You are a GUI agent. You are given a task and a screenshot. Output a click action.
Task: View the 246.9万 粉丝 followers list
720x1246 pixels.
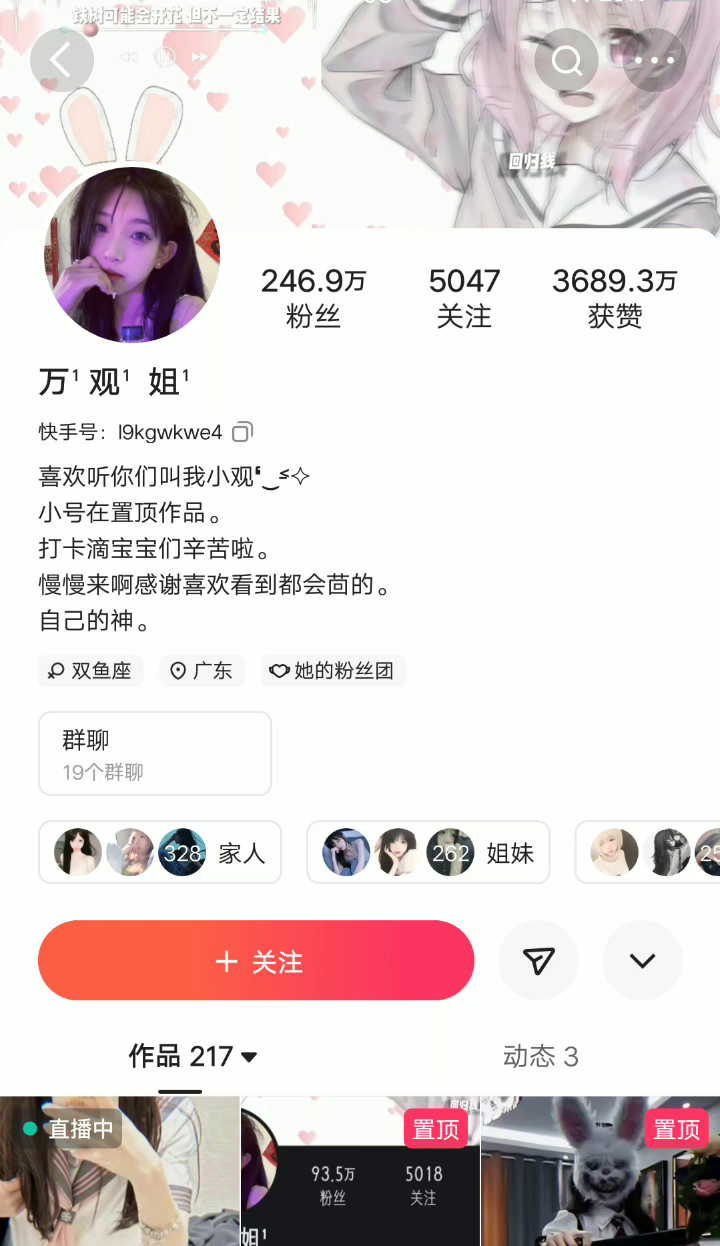coord(313,297)
